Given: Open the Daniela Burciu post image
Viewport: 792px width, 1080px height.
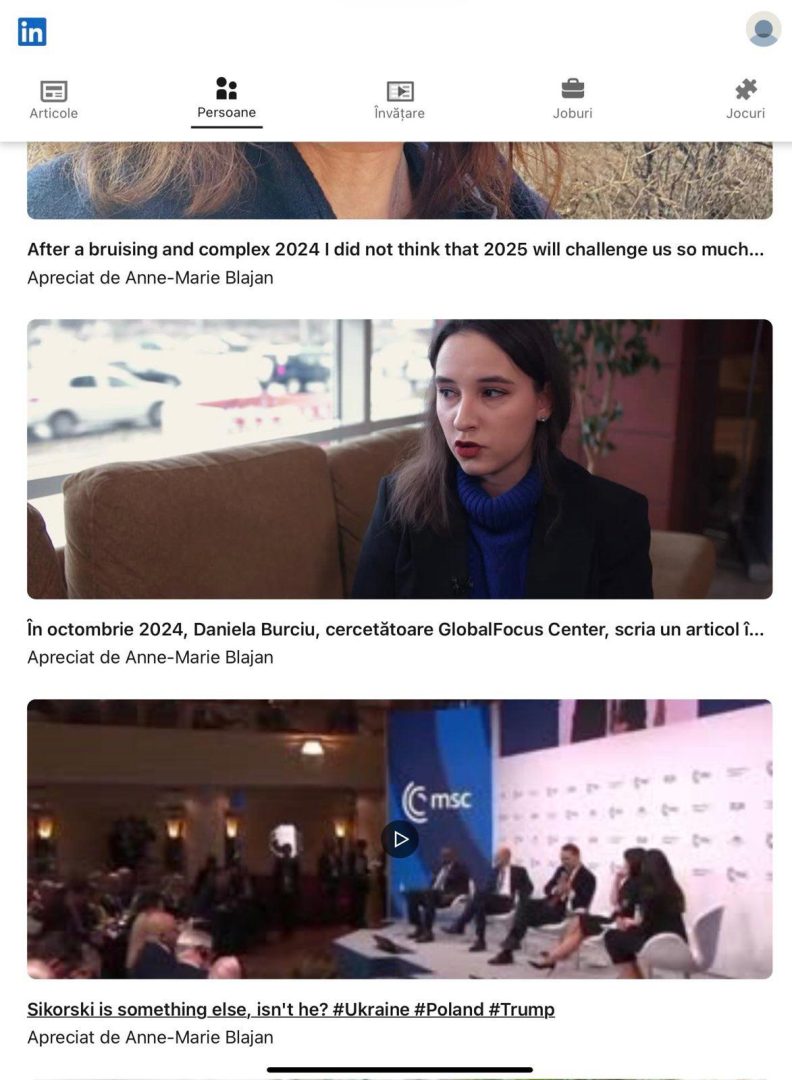Looking at the screenshot, I should pyautogui.click(x=399, y=459).
